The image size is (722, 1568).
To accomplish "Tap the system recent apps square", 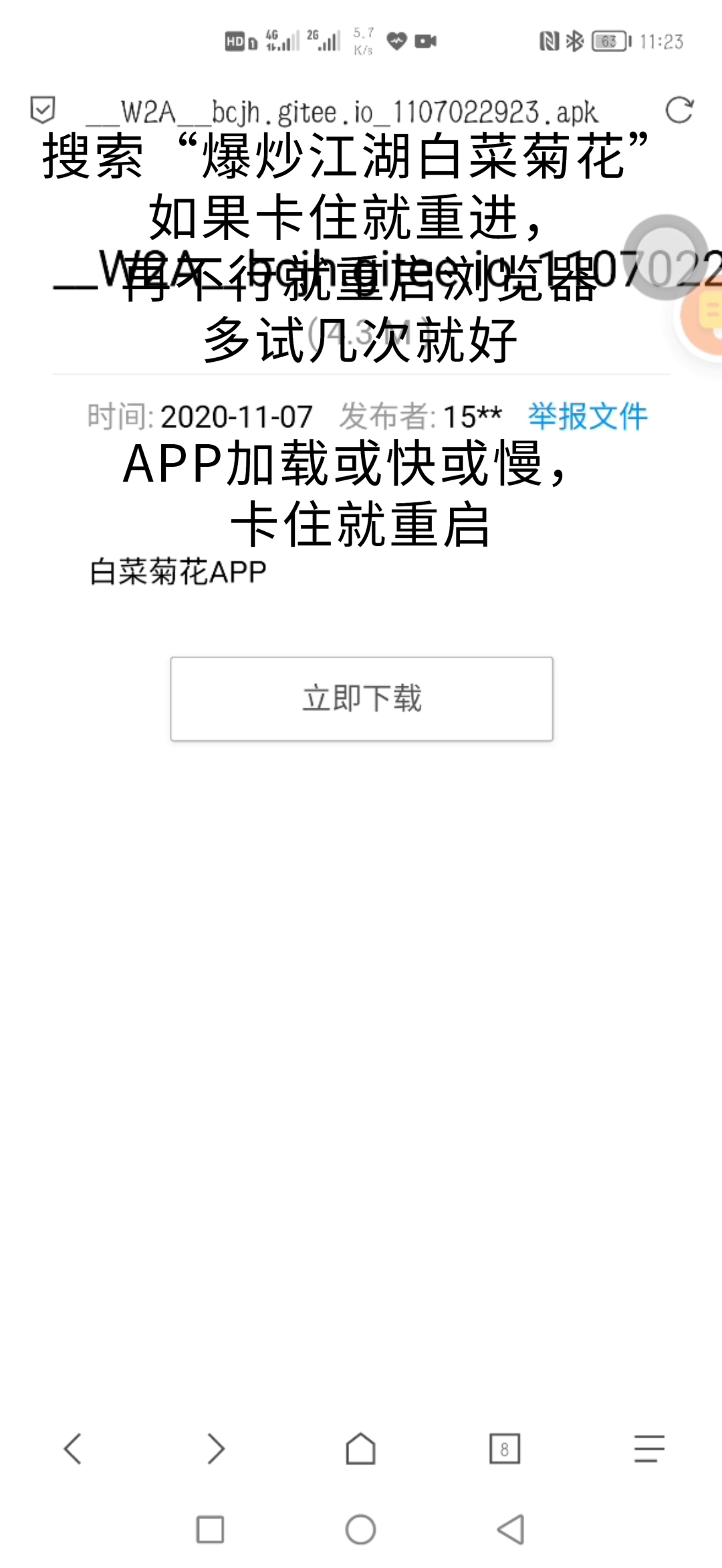I will [x=210, y=1529].
